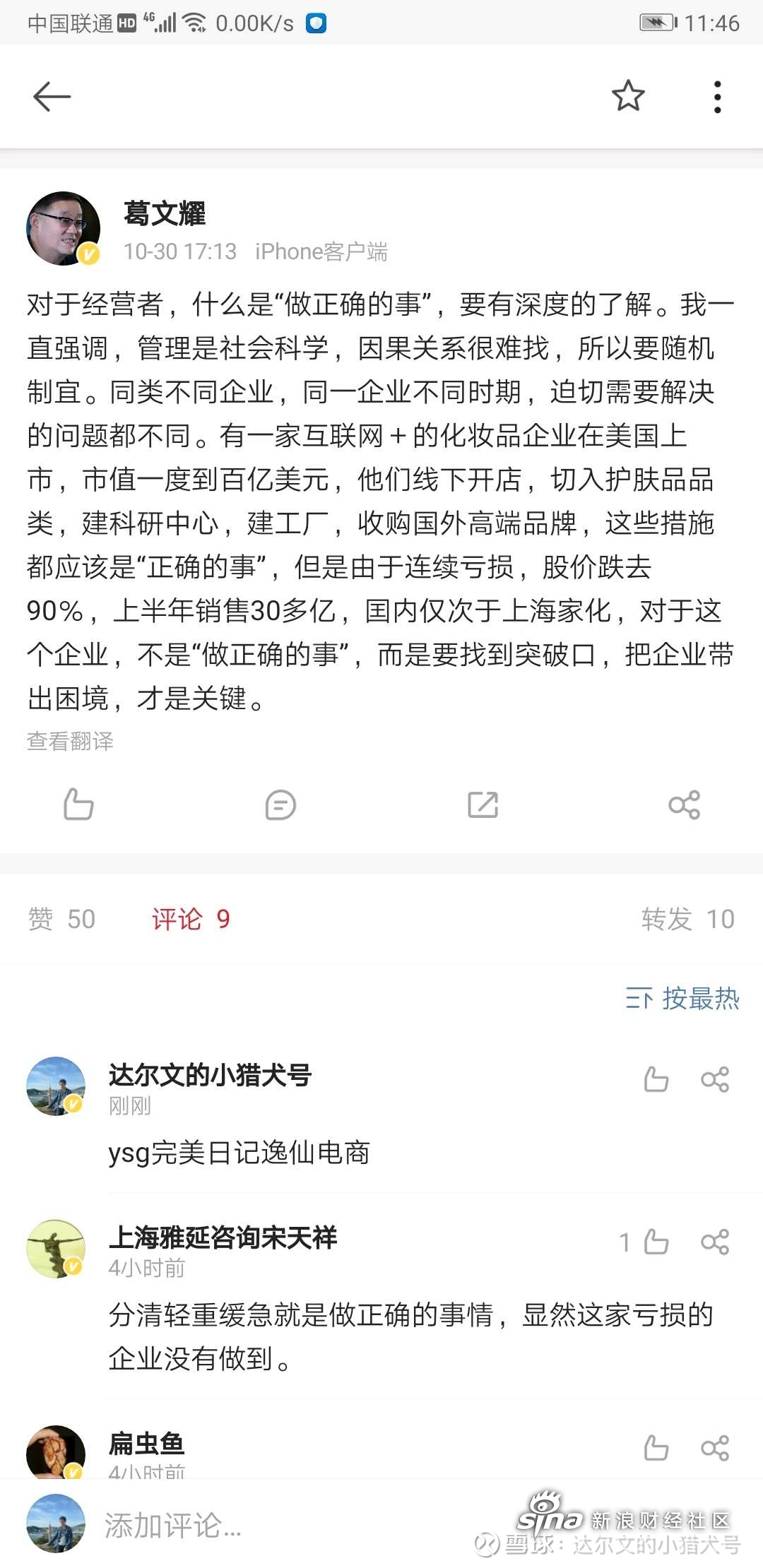Screen dimensions: 763x1568
Task: Tap 查看翻译 to translate the post
Action: point(70,741)
